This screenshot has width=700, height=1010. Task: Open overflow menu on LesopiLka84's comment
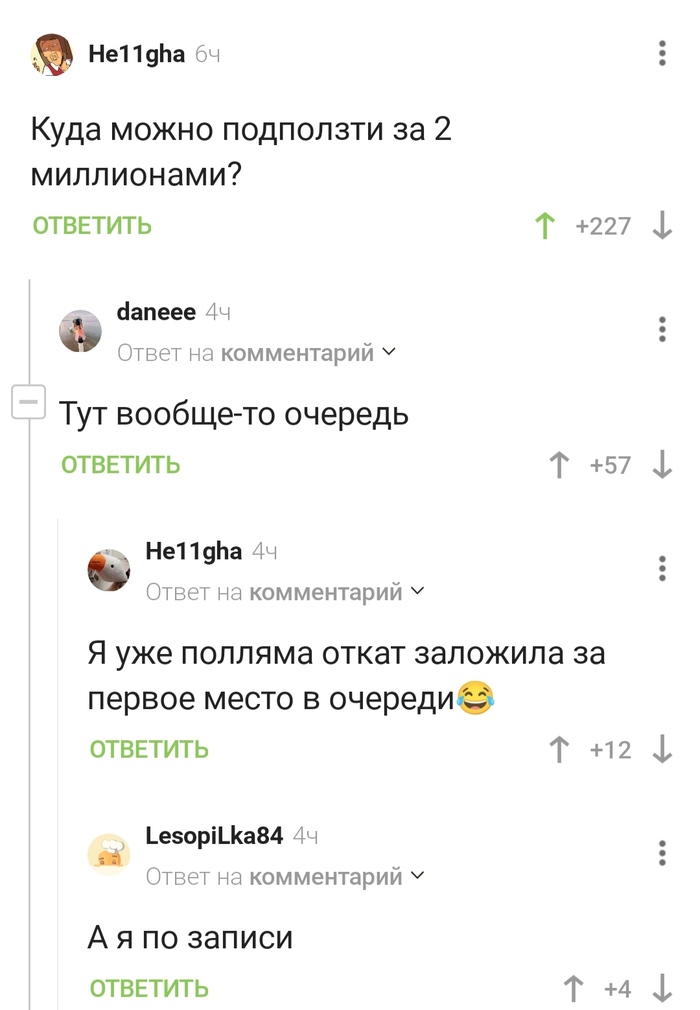(x=662, y=853)
